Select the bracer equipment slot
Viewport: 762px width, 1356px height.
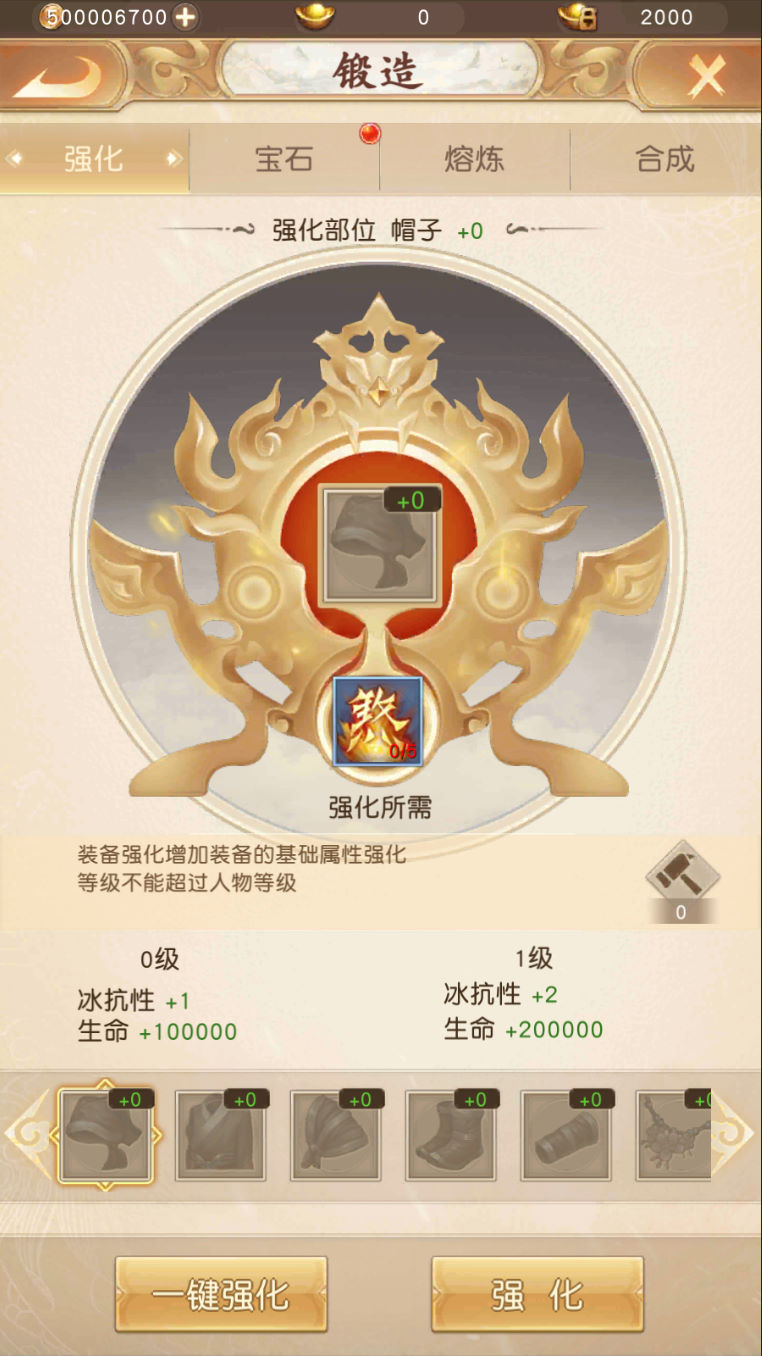click(566, 1135)
